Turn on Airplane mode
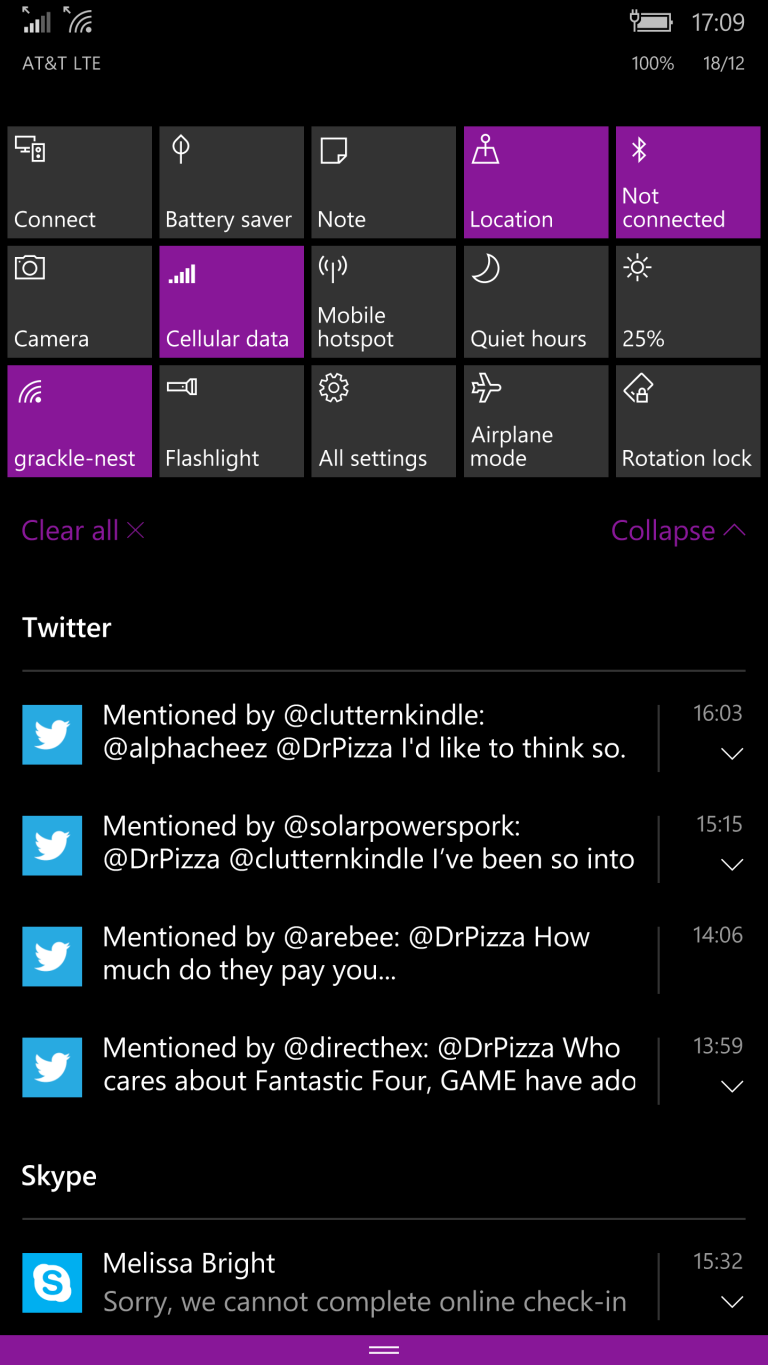768x1365 pixels. tap(535, 421)
